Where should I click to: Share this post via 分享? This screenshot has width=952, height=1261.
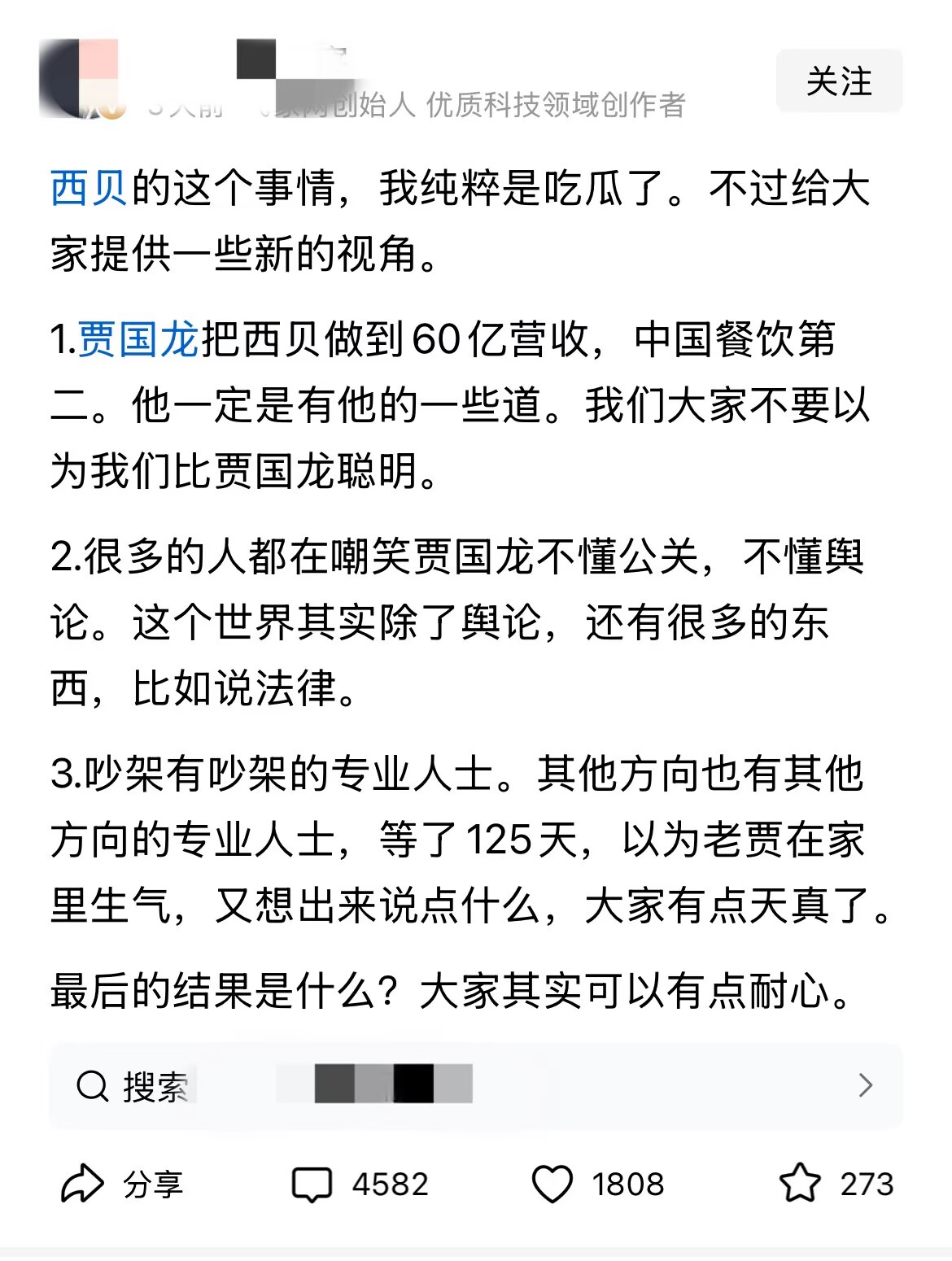[122, 1184]
